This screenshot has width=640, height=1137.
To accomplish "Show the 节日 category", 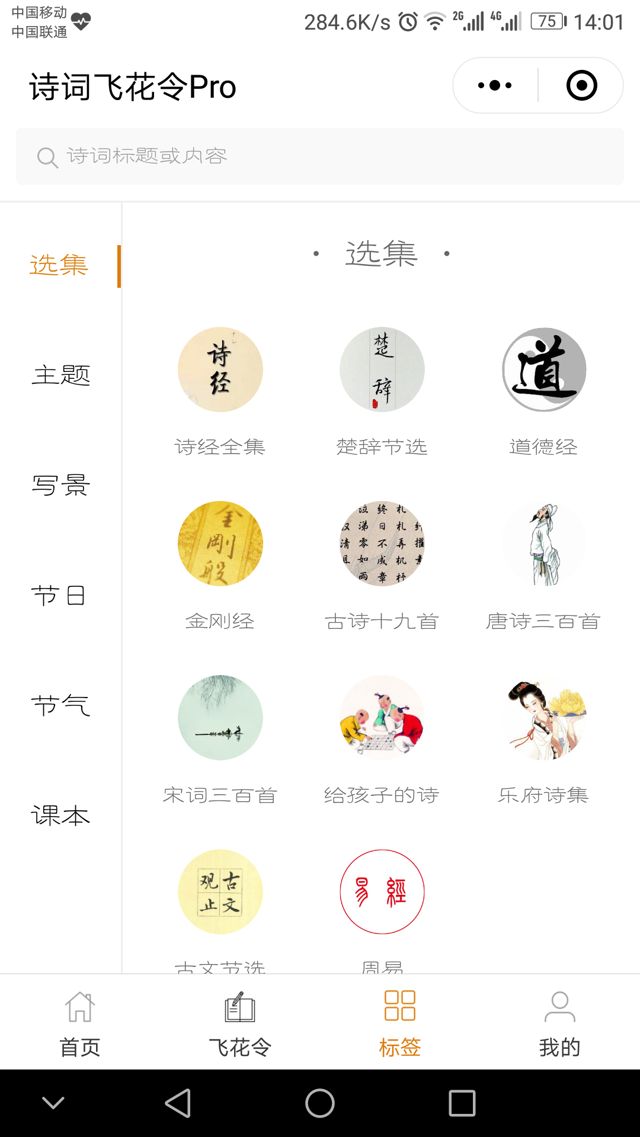I will [61, 596].
